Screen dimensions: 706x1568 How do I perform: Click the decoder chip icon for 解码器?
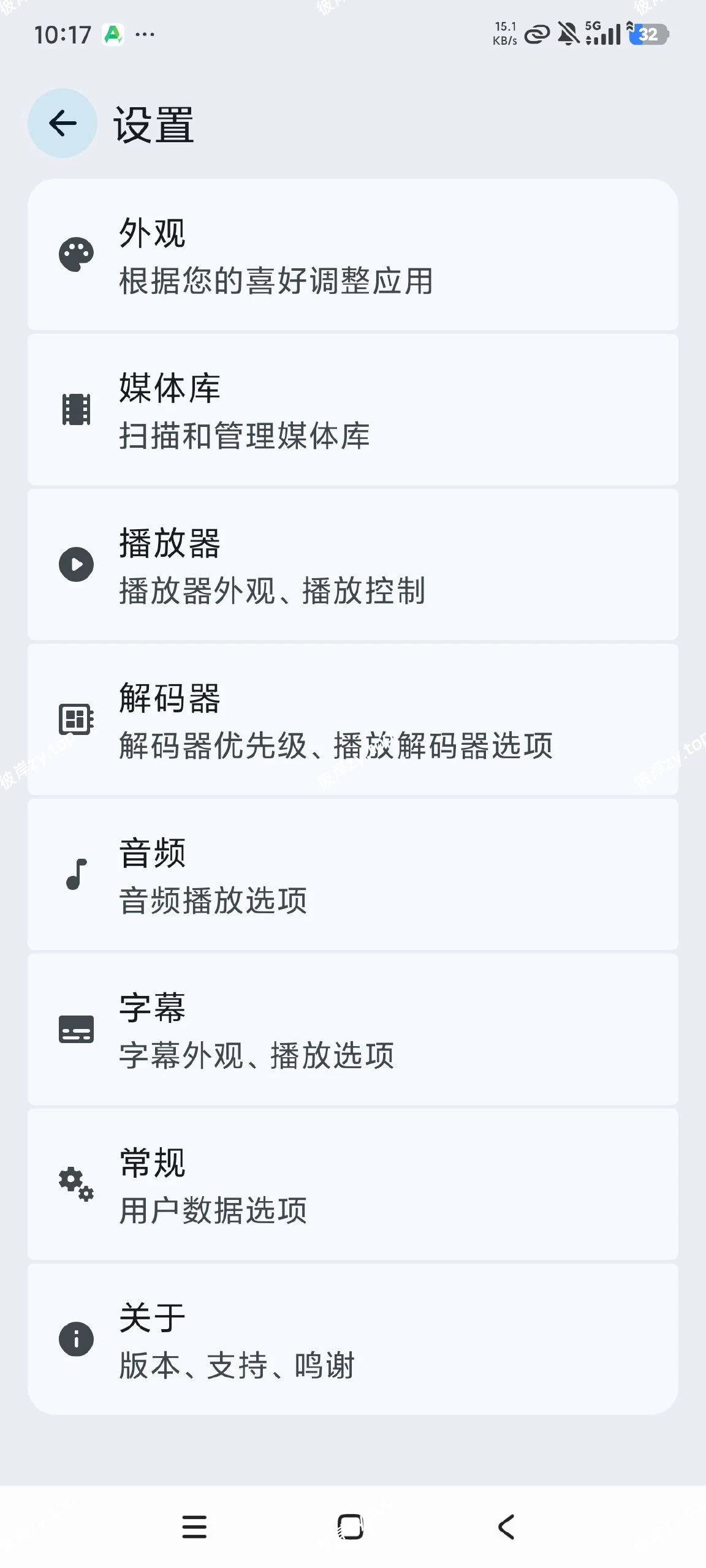click(x=75, y=720)
